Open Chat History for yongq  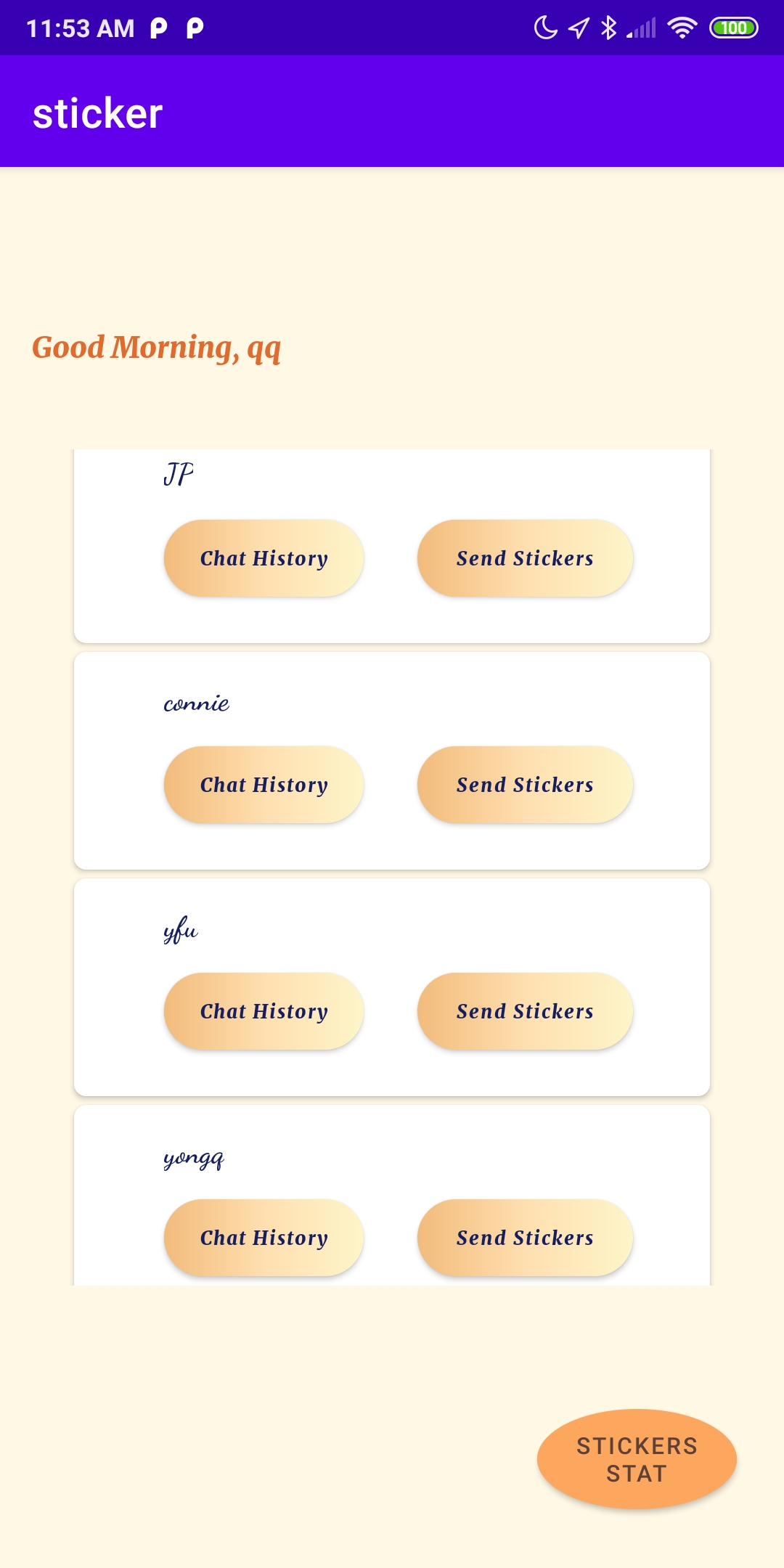pyautogui.click(x=264, y=1238)
